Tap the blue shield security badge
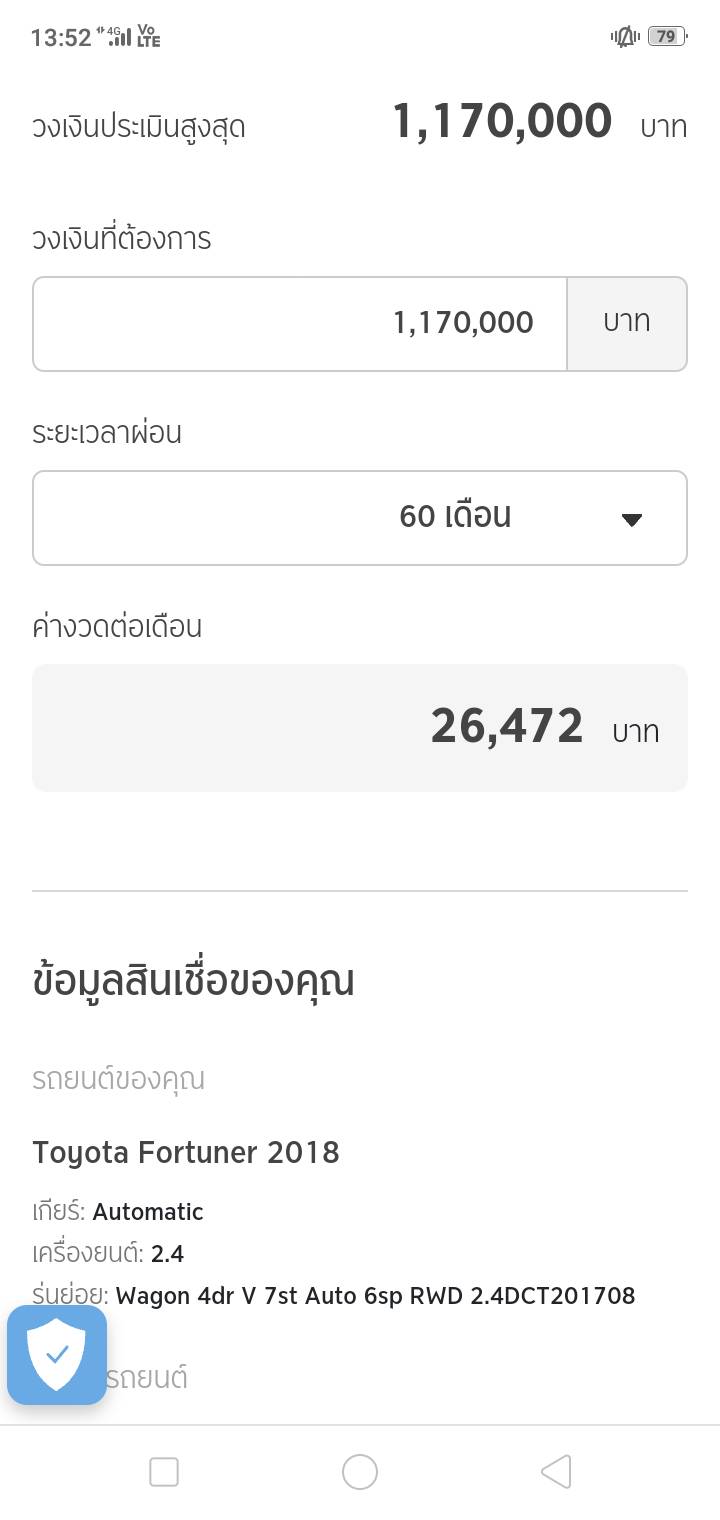720x1520 pixels. 57,1354
